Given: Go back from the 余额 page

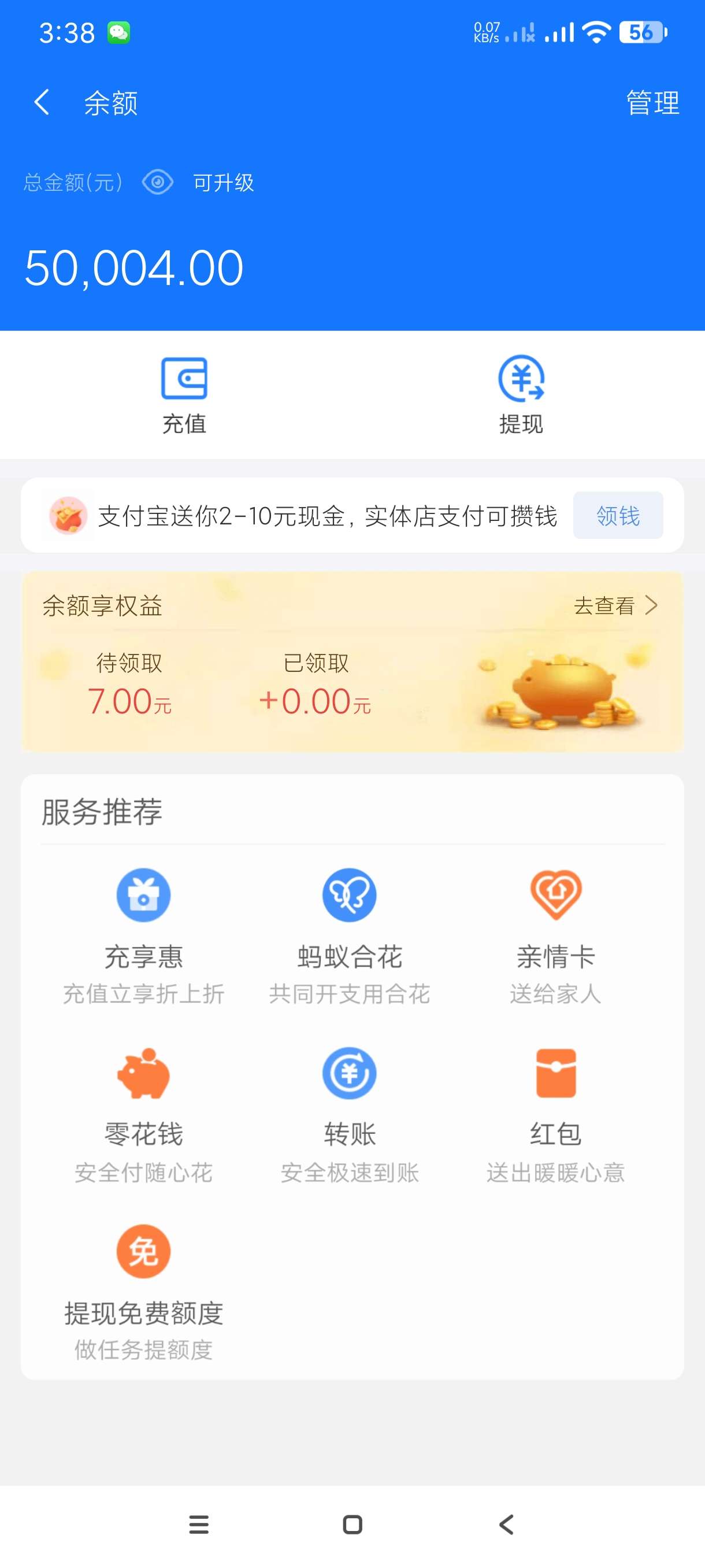Looking at the screenshot, I should click(x=42, y=102).
